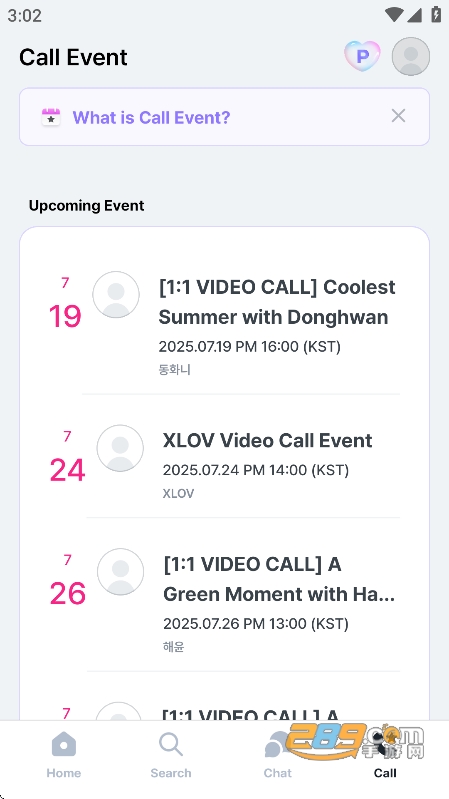Open the profile avatar
The image size is (449, 799).
(x=411, y=56)
